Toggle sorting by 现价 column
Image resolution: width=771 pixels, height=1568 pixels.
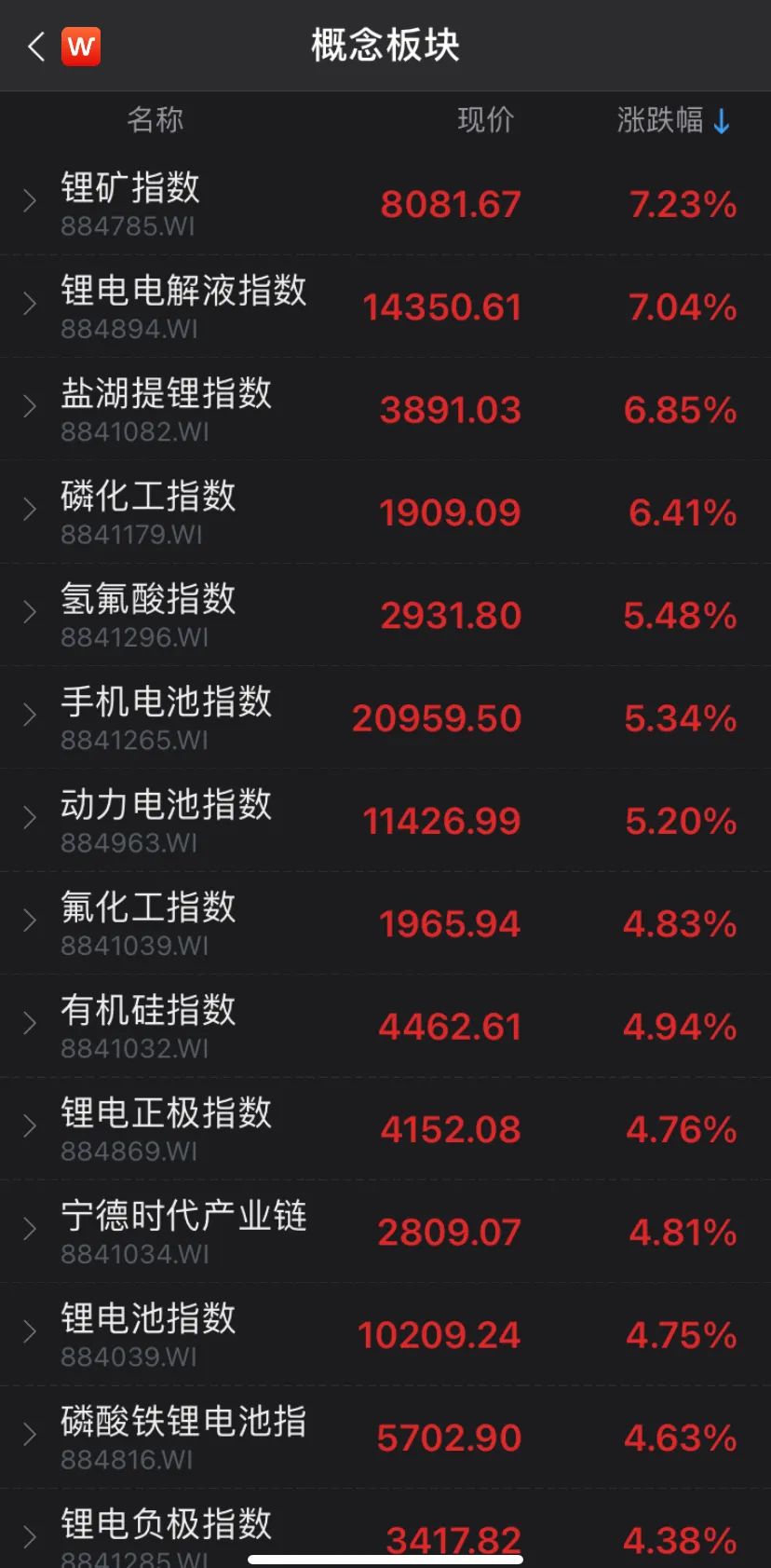484,120
